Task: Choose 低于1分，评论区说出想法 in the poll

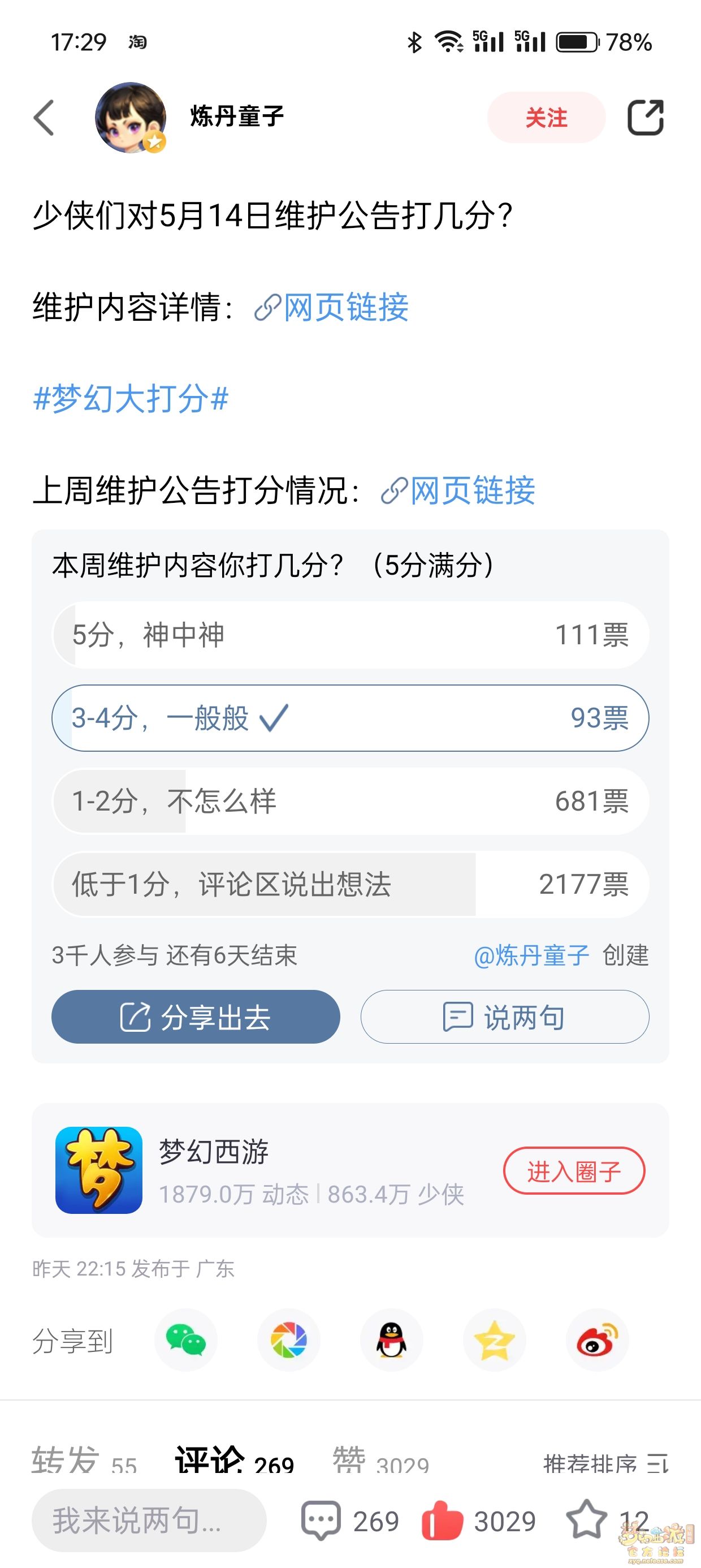Action: (x=350, y=884)
